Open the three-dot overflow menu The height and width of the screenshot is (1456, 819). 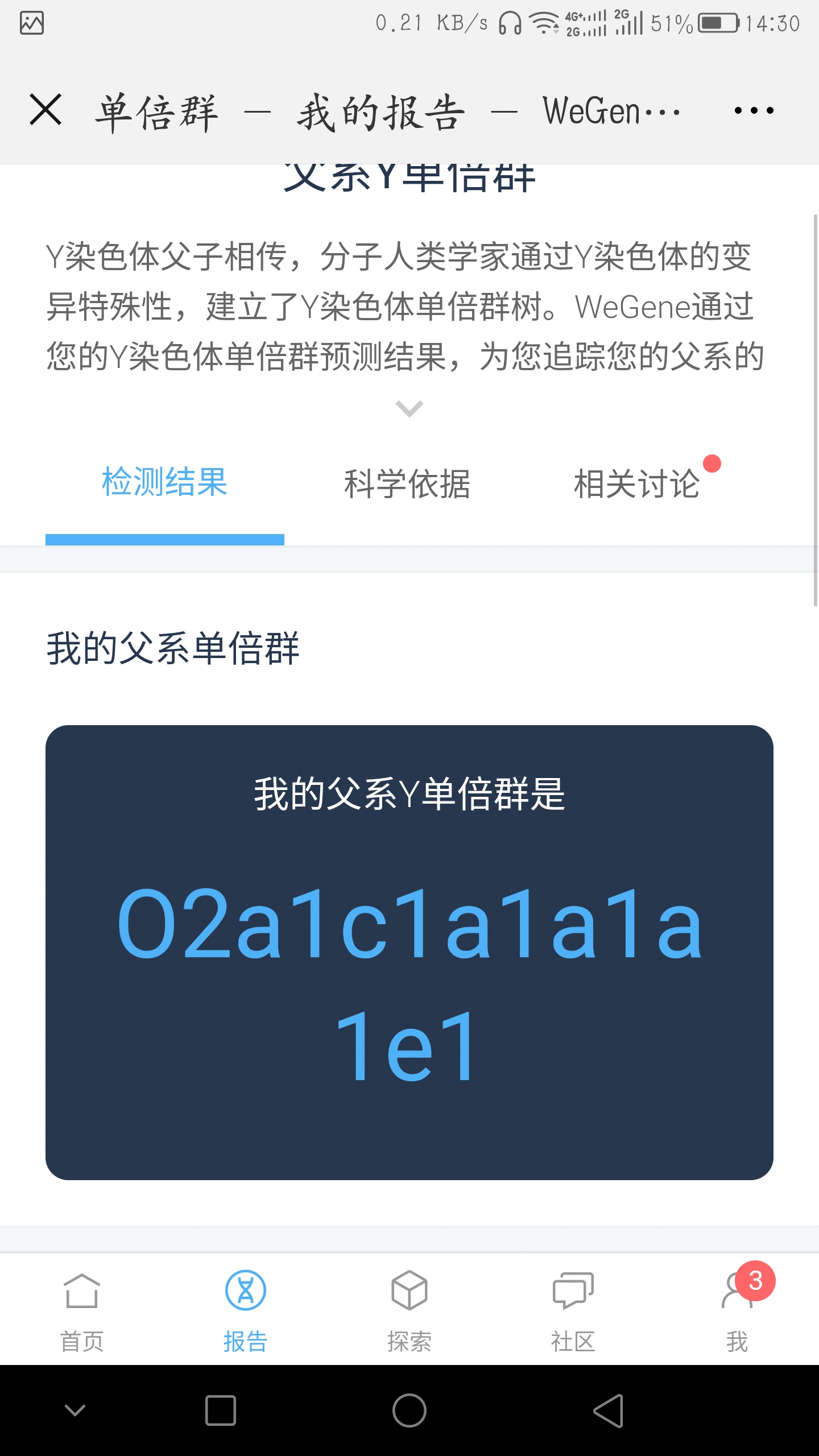pos(754,110)
